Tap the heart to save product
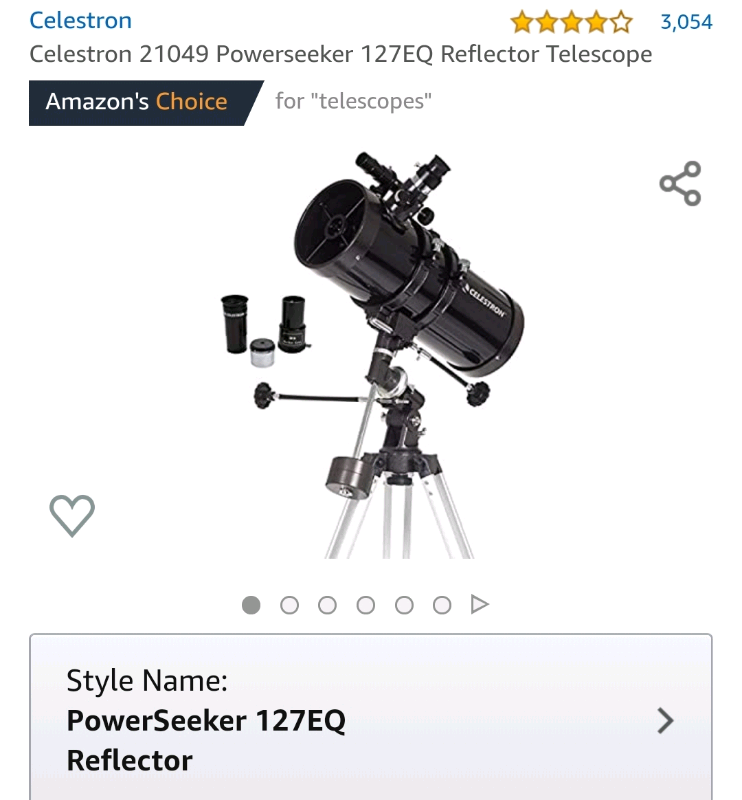The height and width of the screenshot is (800, 742). [71, 514]
